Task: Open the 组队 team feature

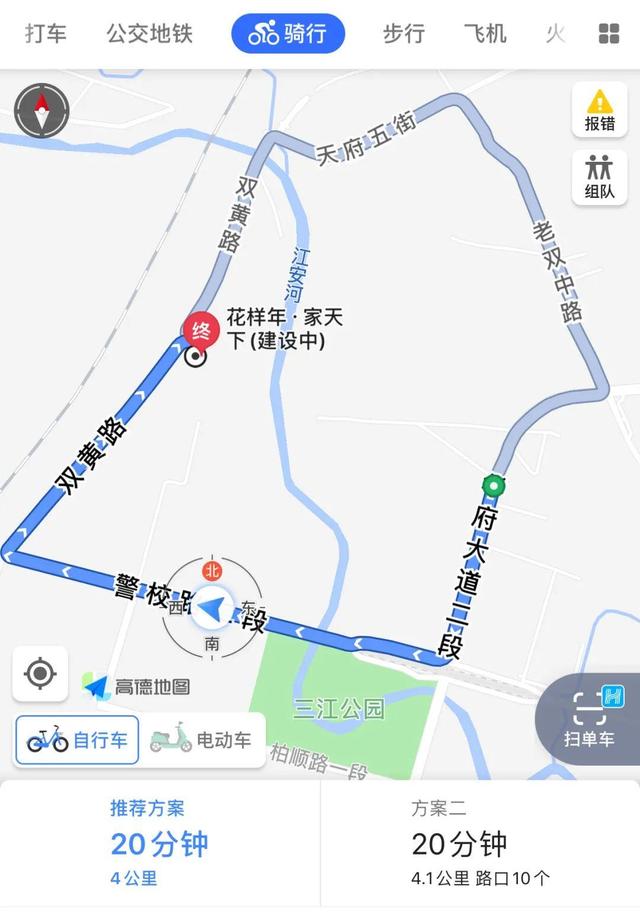Action: [600, 177]
